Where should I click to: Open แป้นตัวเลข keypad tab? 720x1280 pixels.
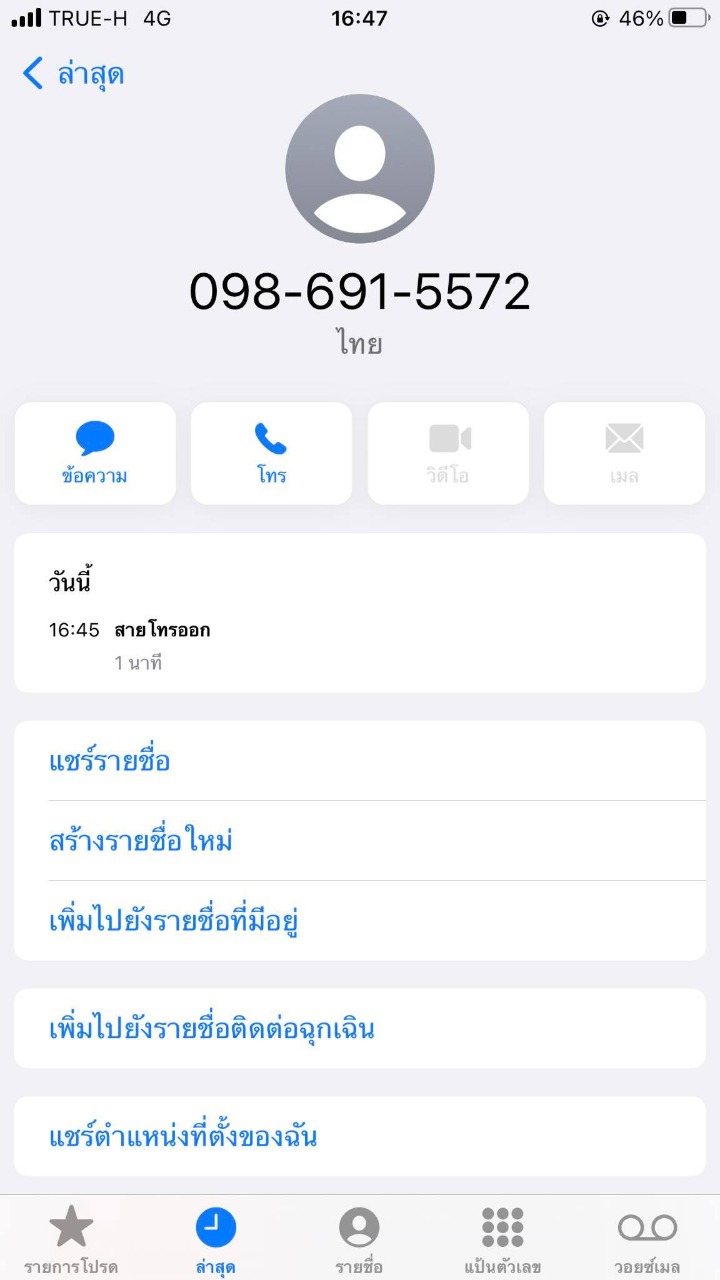click(x=503, y=1238)
